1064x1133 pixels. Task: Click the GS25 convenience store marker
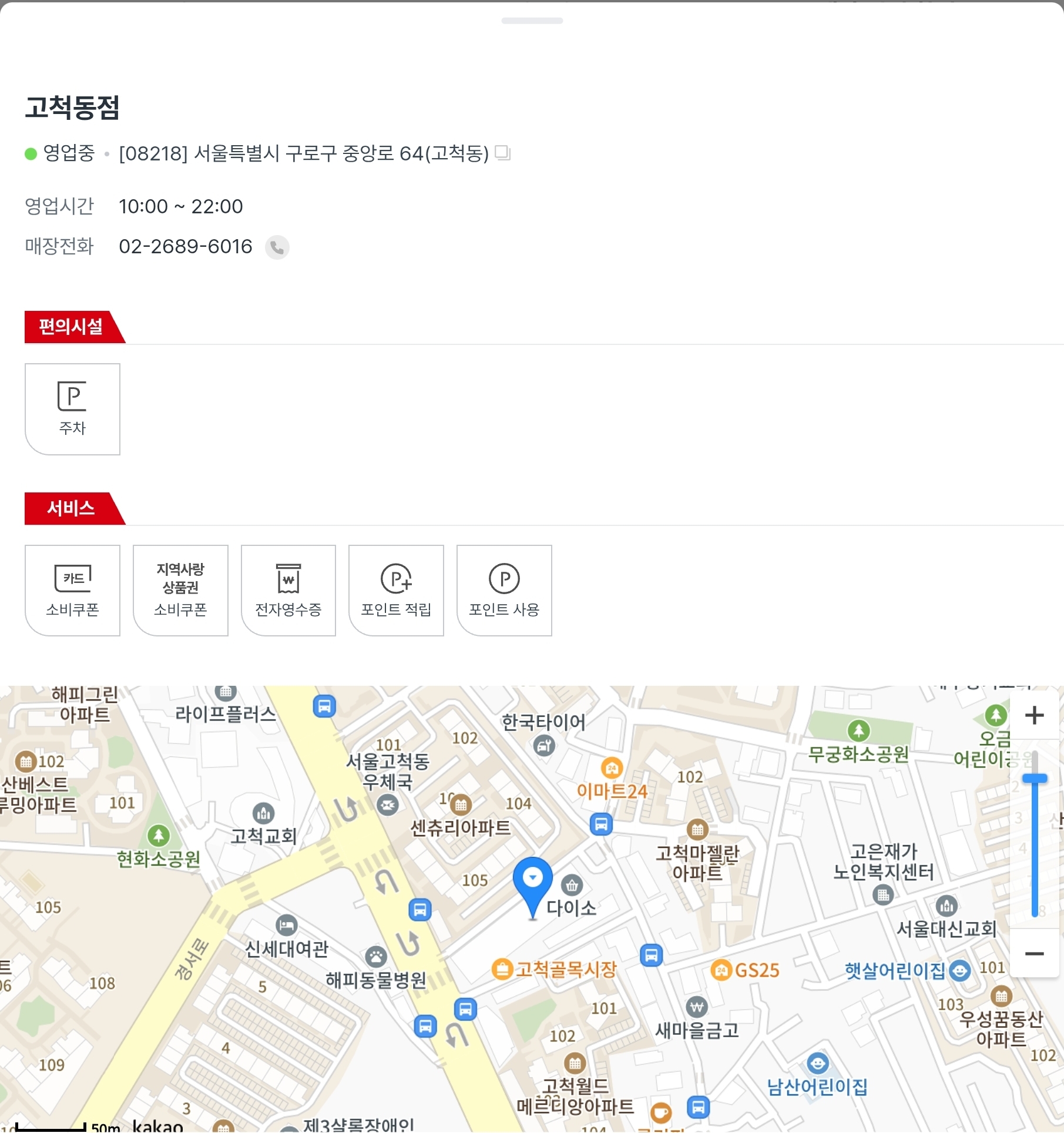[x=721, y=970]
